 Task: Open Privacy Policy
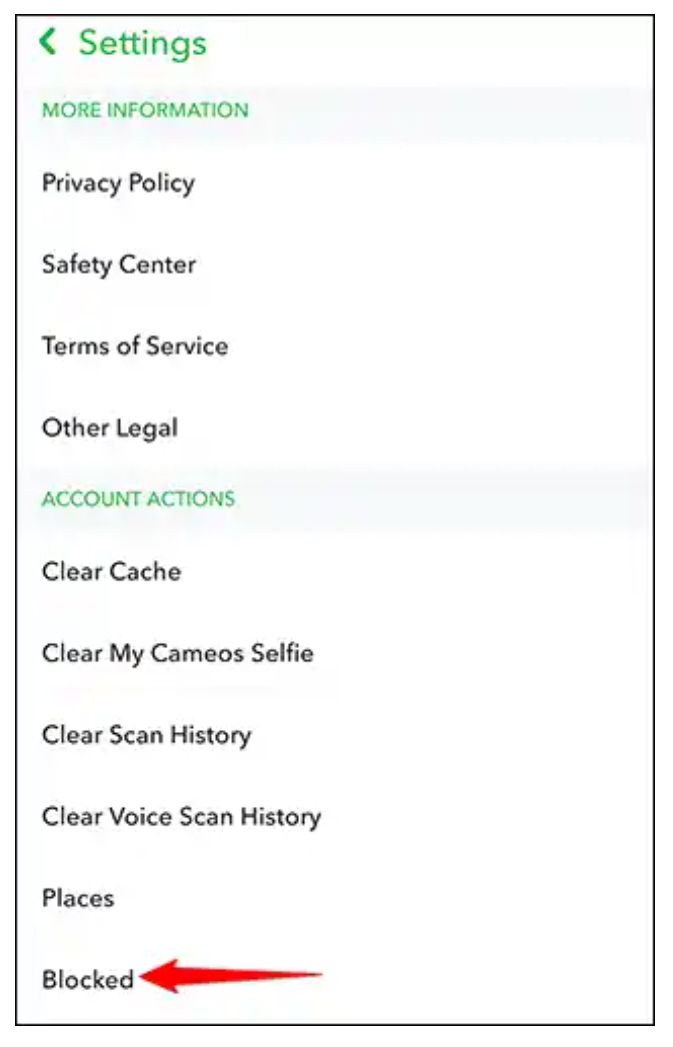(118, 183)
